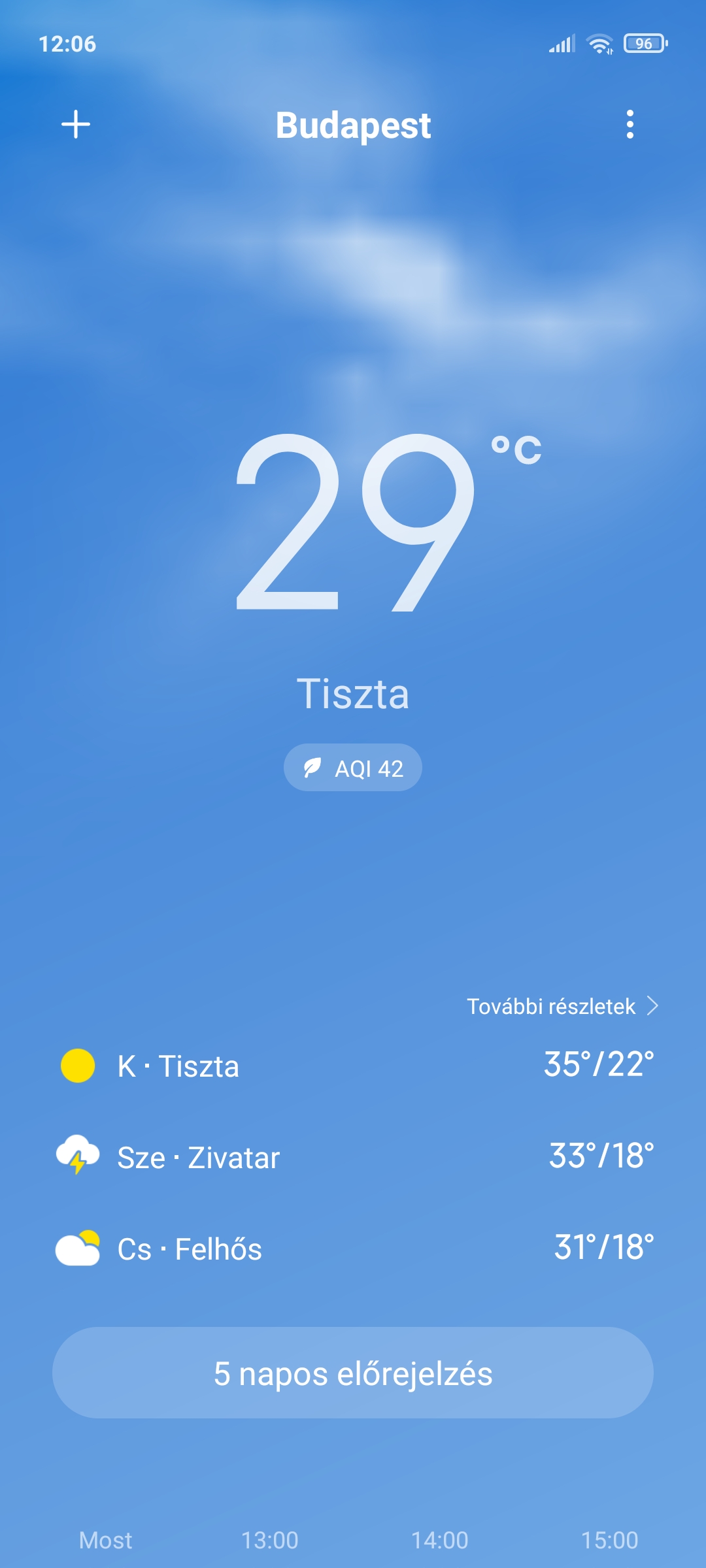Open További részletek link
Image resolution: width=706 pixels, height=1568 pixels.
(562, 1006)
